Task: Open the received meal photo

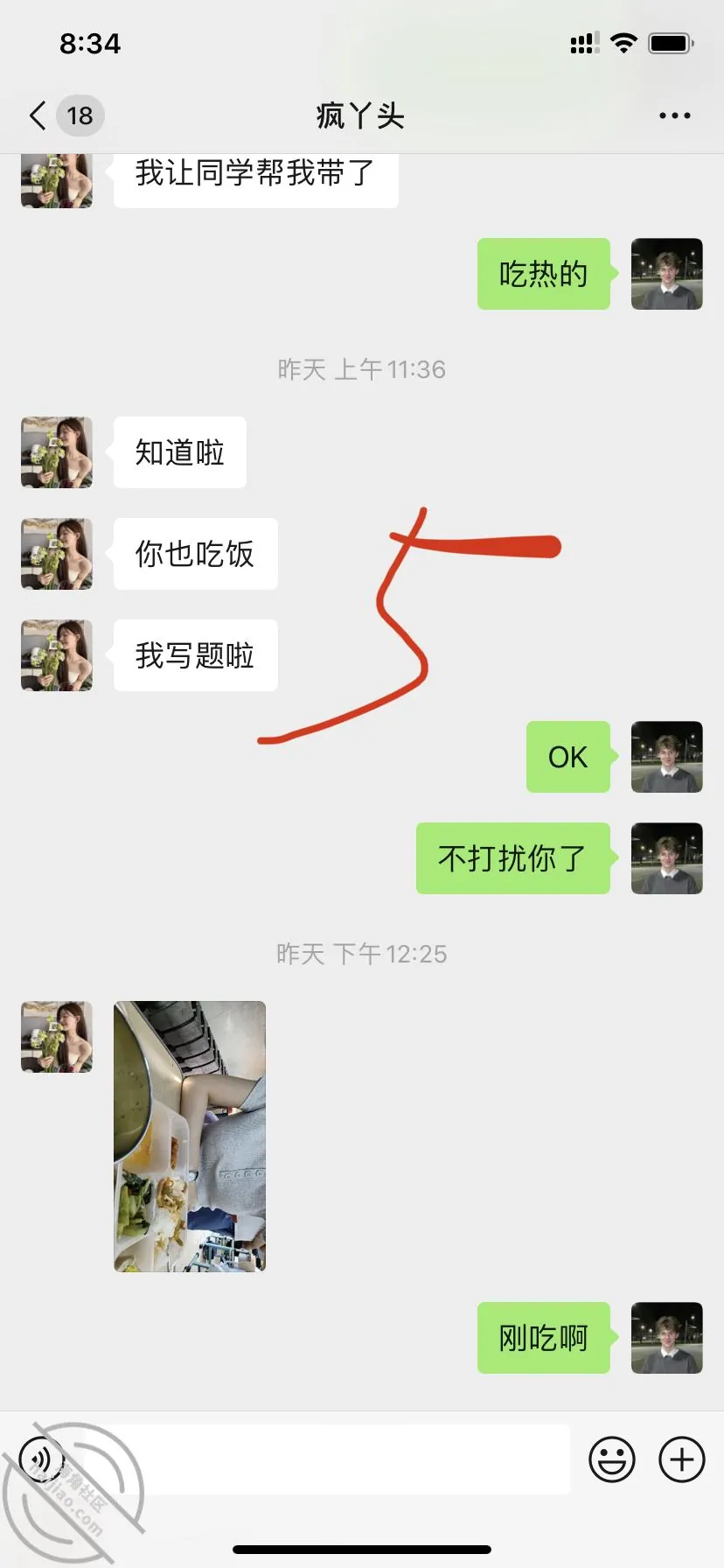Action: click(x=190, y=1136)
